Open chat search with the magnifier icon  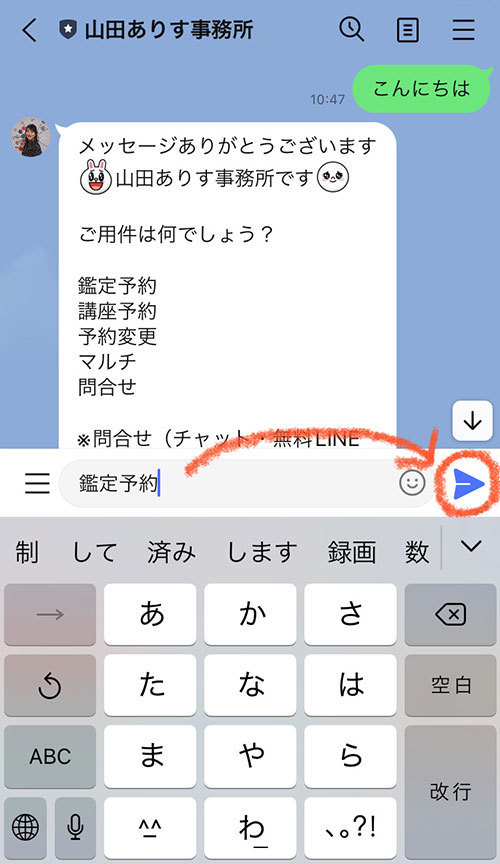click(351, 29)
